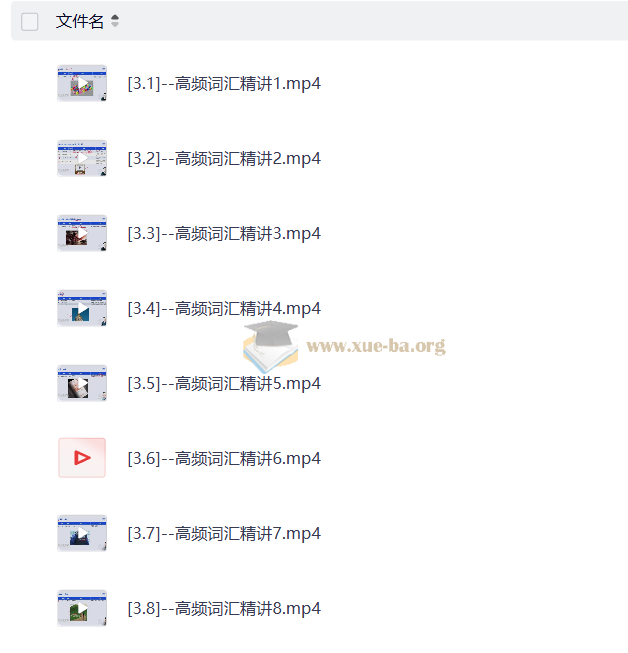This screenshot has height=653, width=628.
Task: Open the video [3.7]--高频词汇精讲7.mp4
Action: [x=224, y=533]
